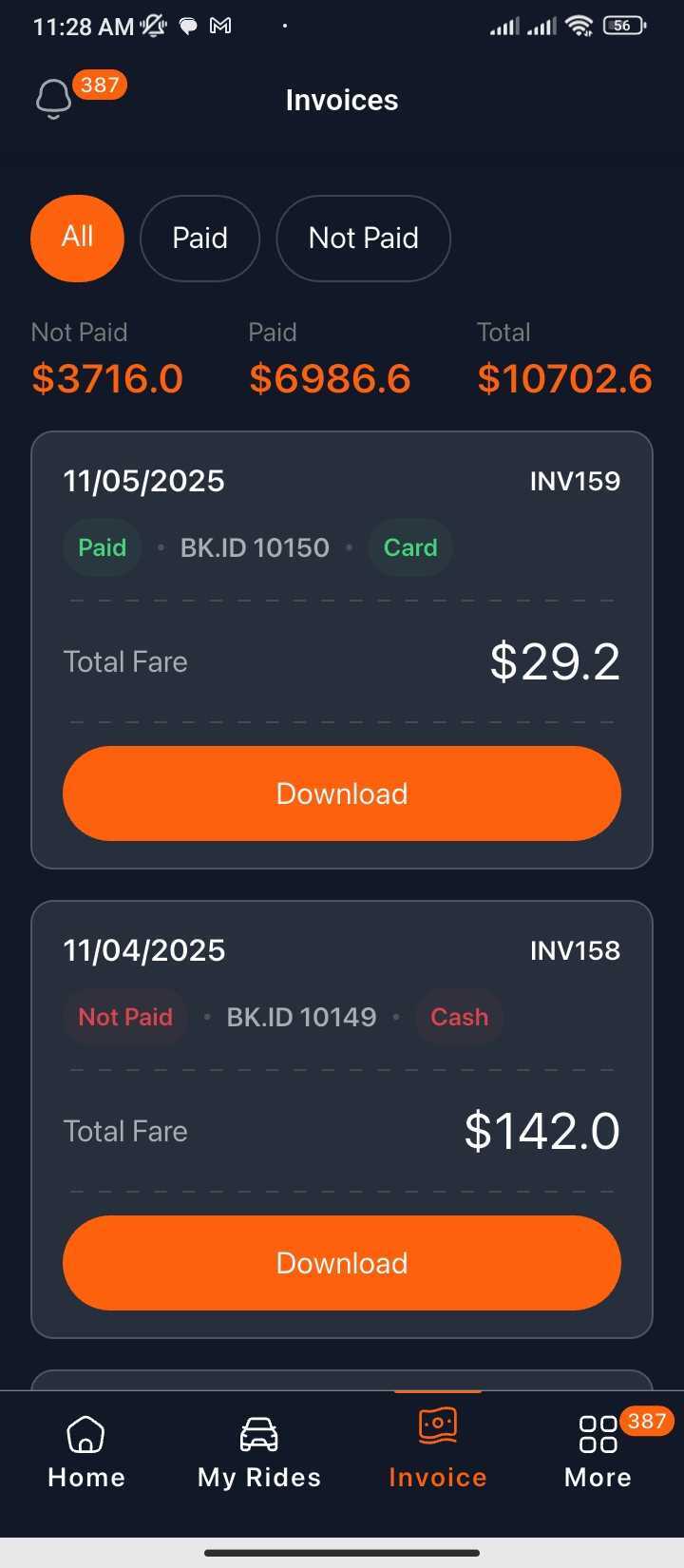The image size is (684, 1568).
Task: Open the notifications bell
Action: point(54,99)
